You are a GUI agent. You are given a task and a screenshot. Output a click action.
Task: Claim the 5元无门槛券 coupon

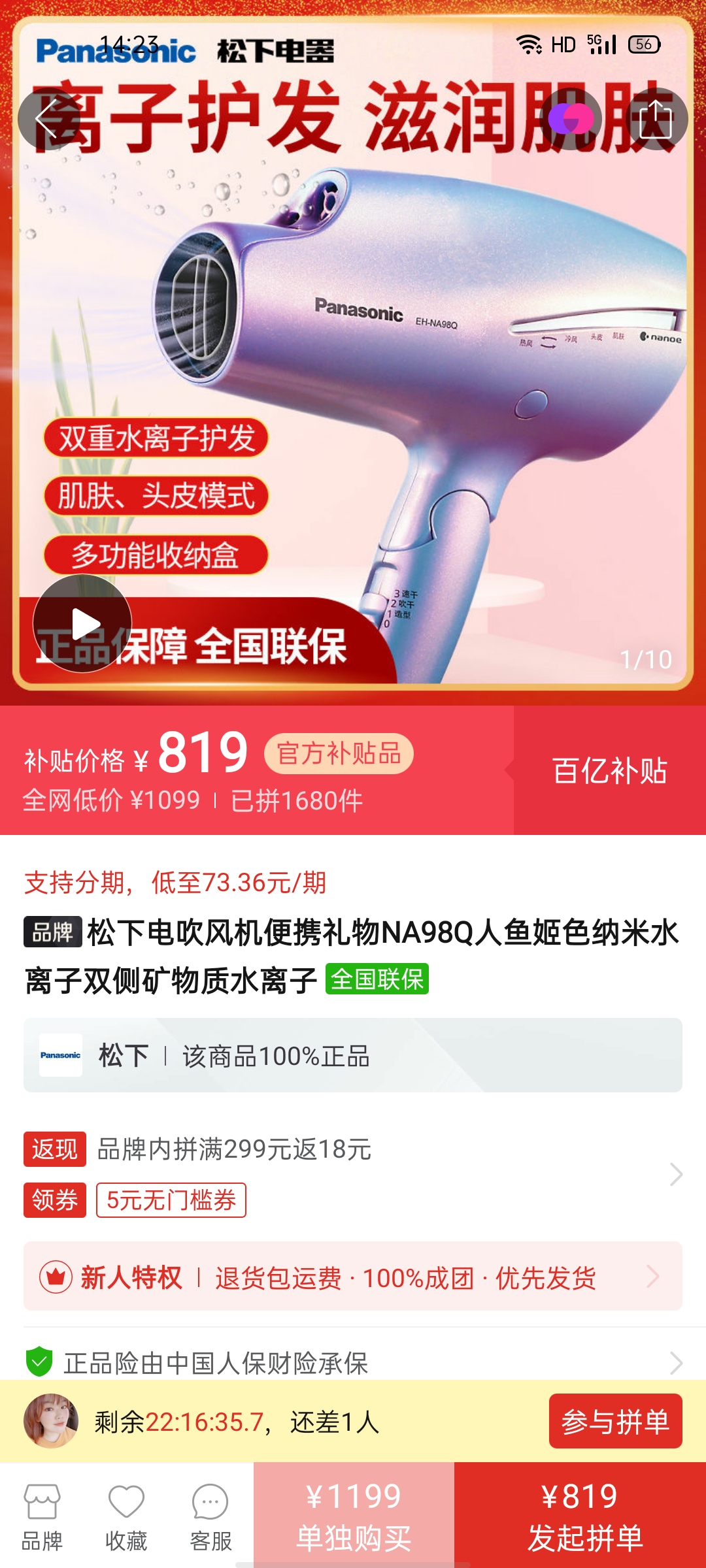tap(171, 1200)
